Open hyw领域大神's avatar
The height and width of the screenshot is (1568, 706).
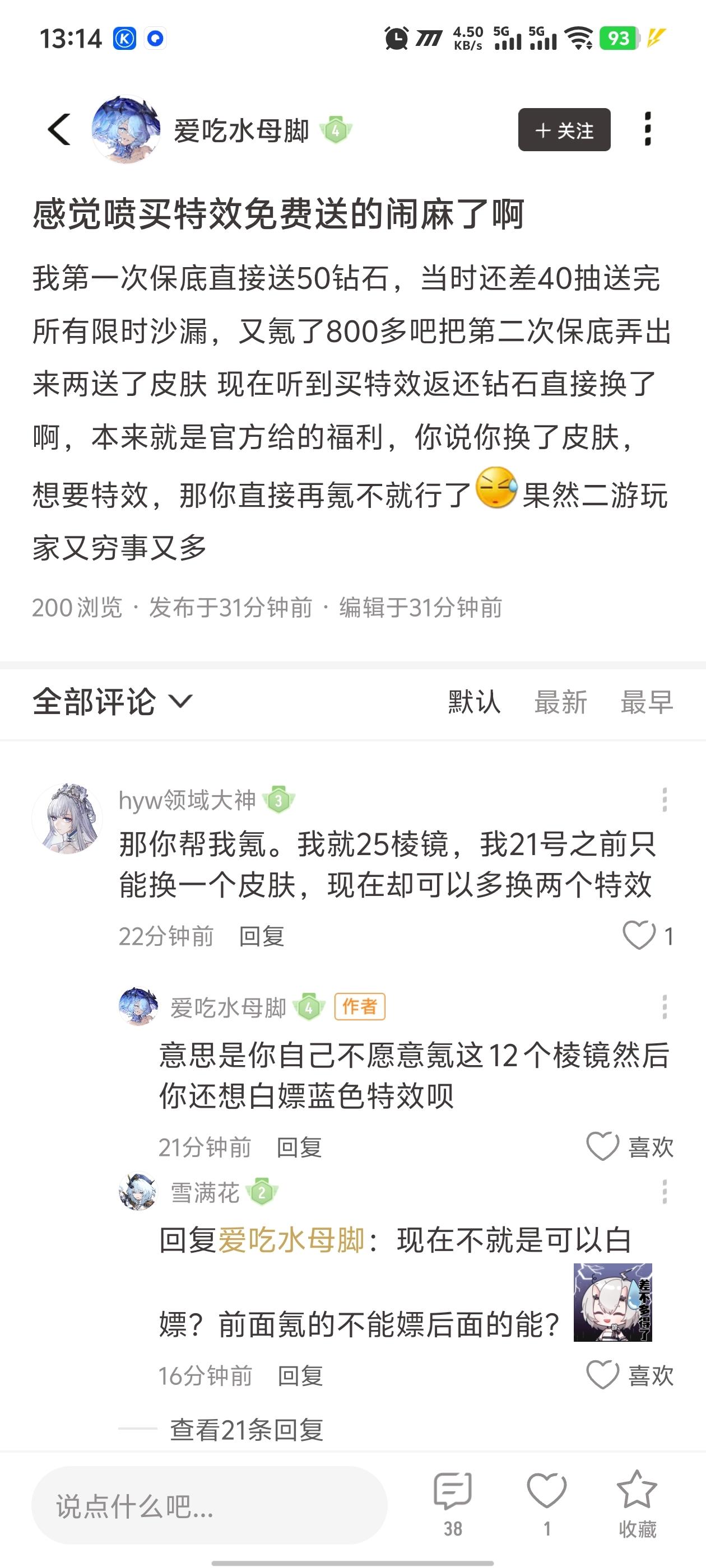(x=67, y=819)
